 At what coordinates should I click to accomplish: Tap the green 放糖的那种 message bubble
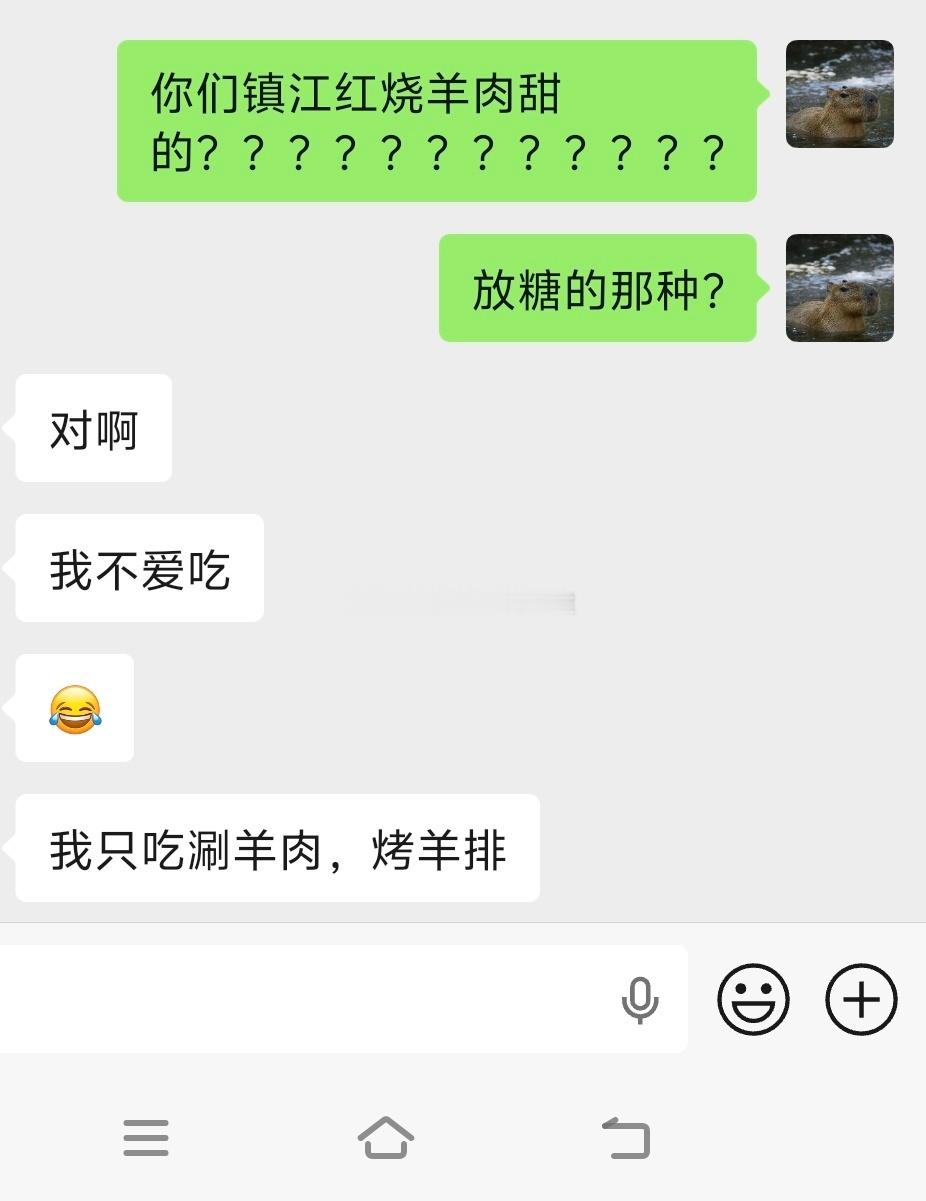click(597, 288)
